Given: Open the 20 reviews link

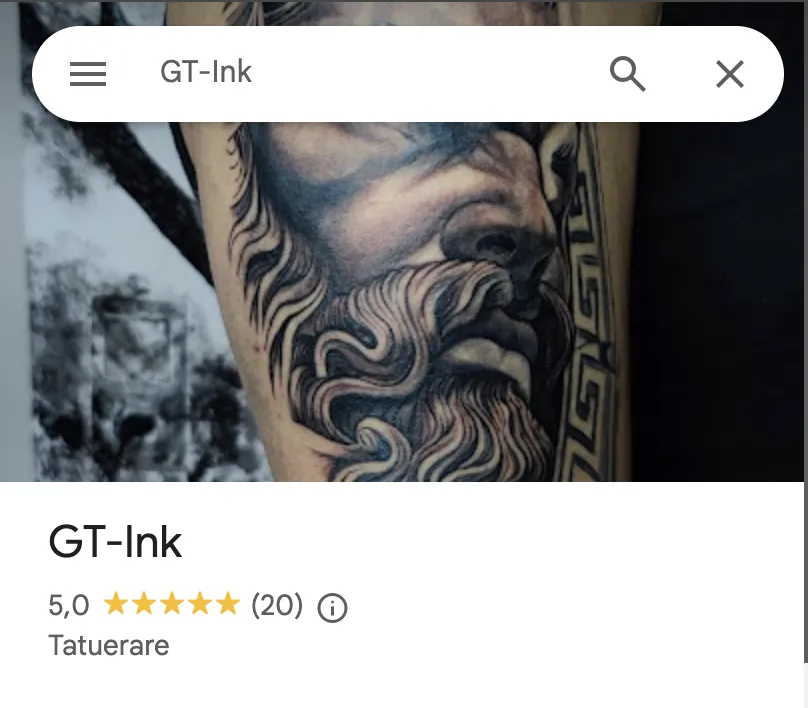Looking at the screenshot, I should 277,605.
